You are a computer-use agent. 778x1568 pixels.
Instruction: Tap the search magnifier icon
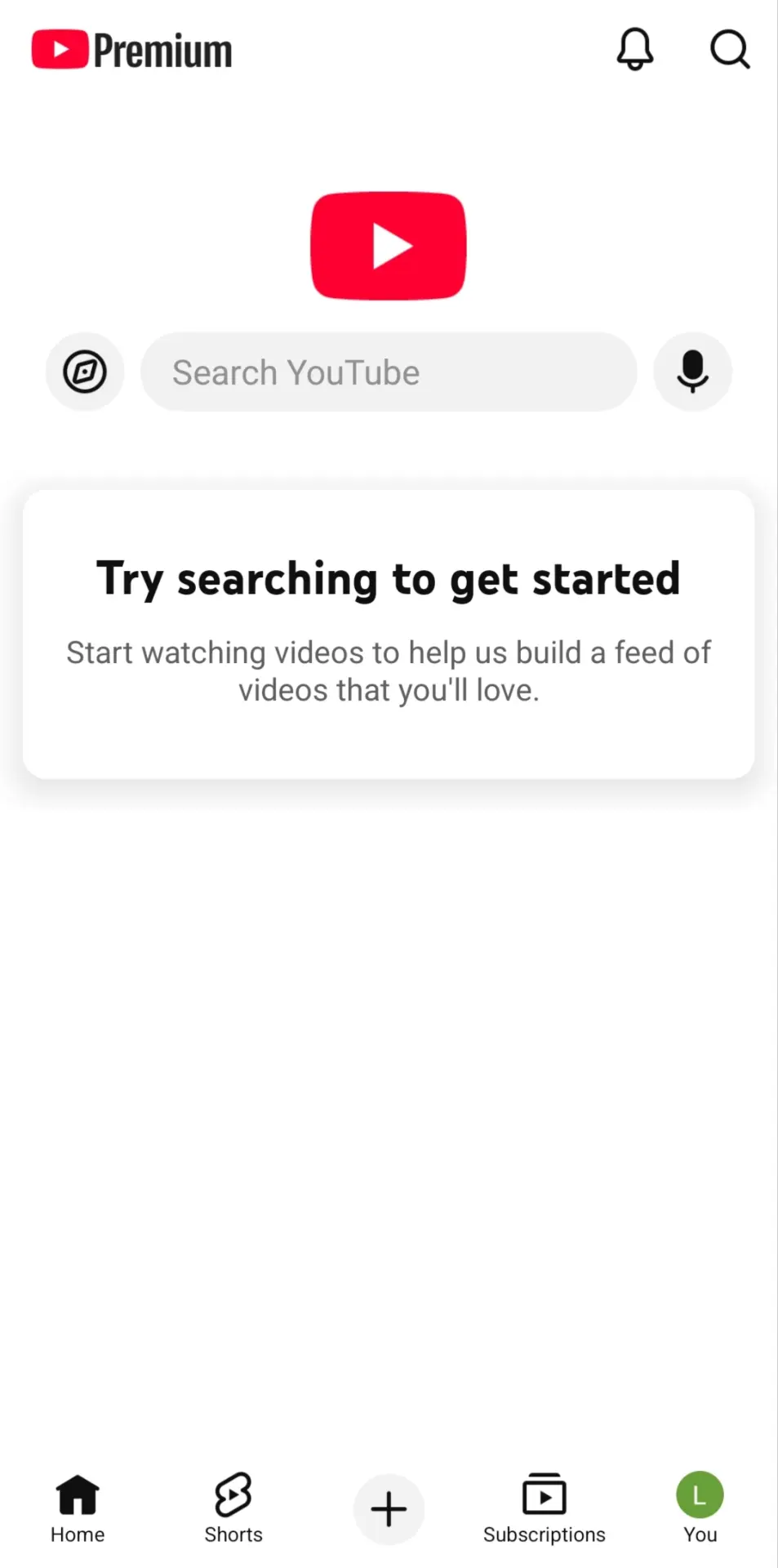point(729,49)
